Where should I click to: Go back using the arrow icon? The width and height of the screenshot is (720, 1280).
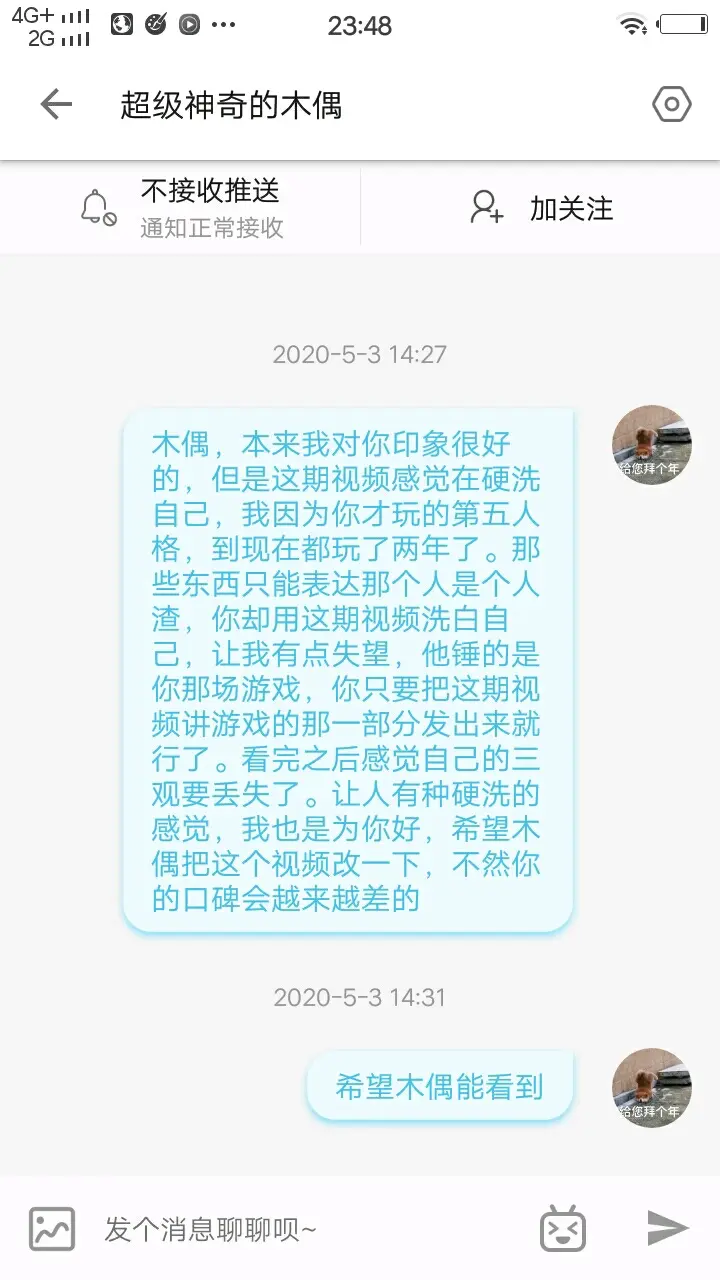(56, 104)
